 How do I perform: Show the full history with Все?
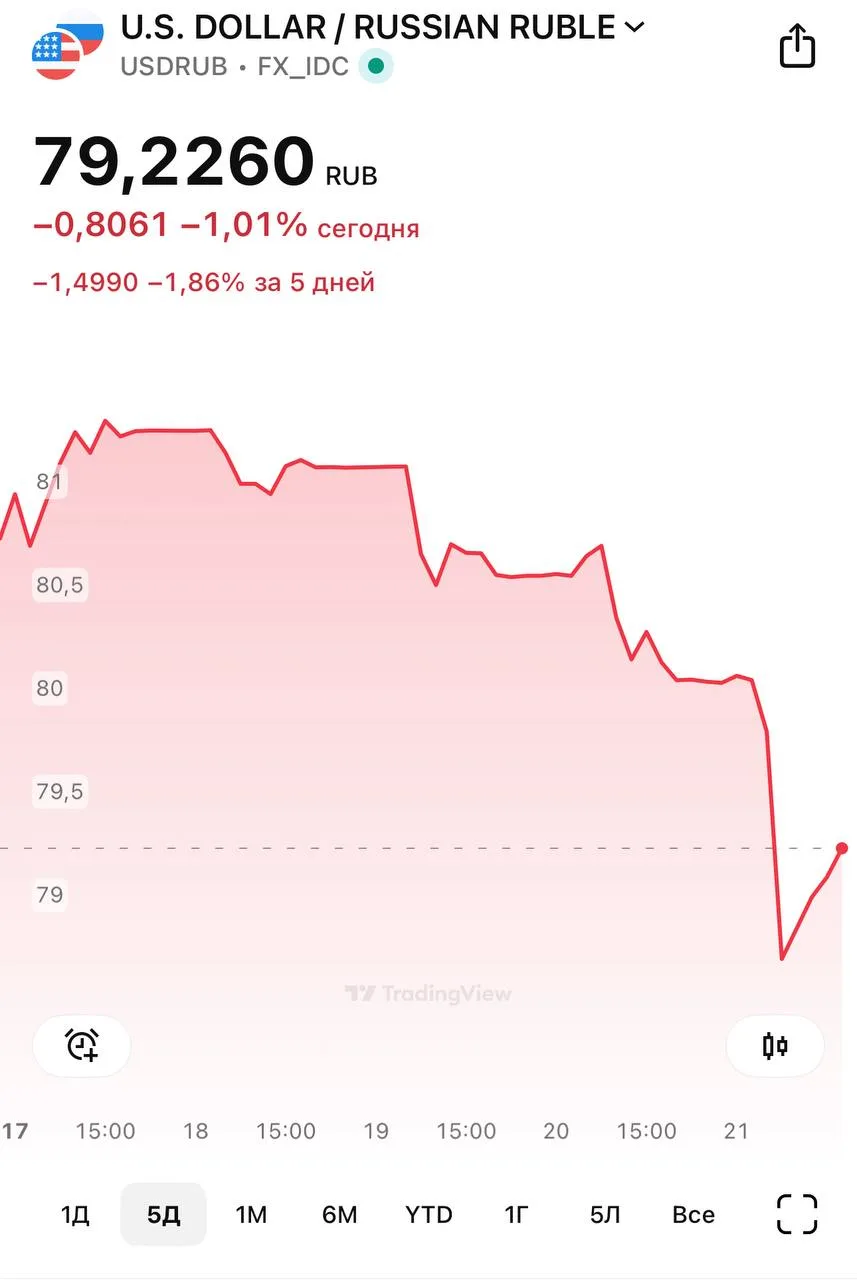[x=693, y=1215]
